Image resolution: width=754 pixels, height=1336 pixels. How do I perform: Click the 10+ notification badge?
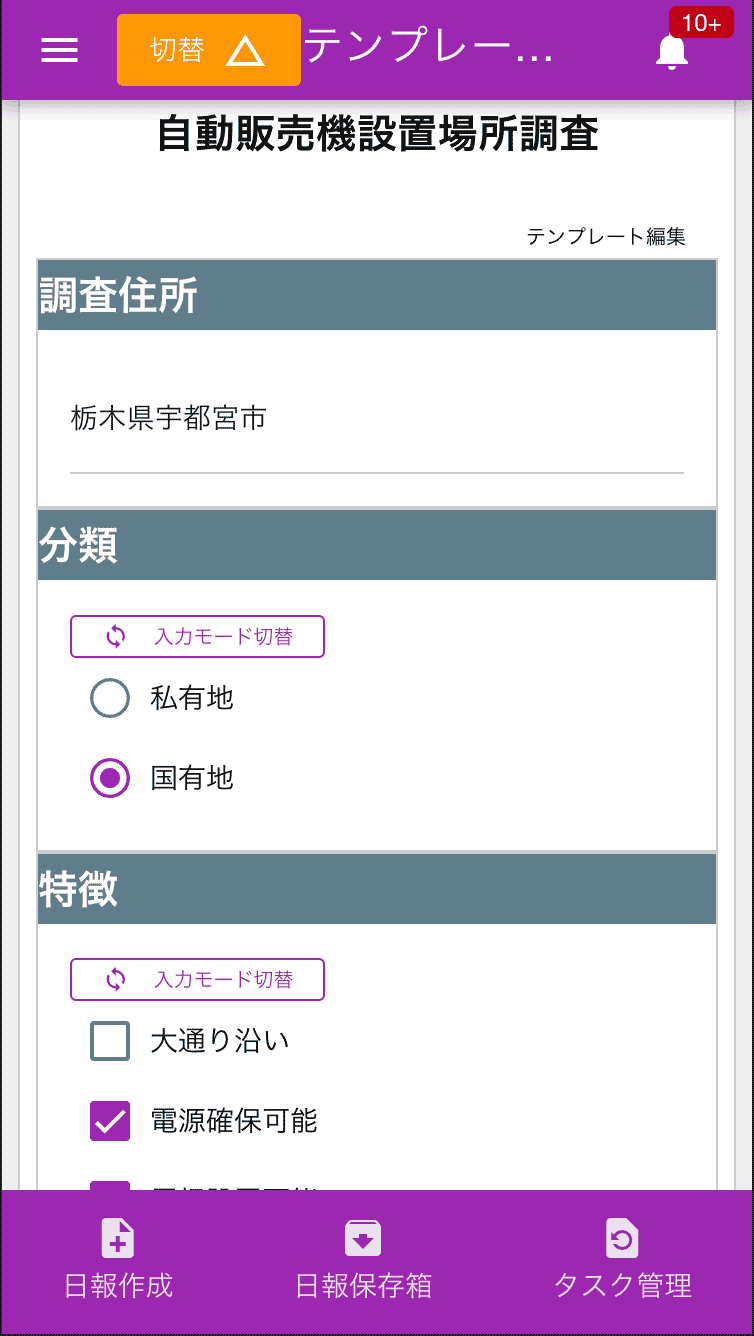(x=702, y=21)
